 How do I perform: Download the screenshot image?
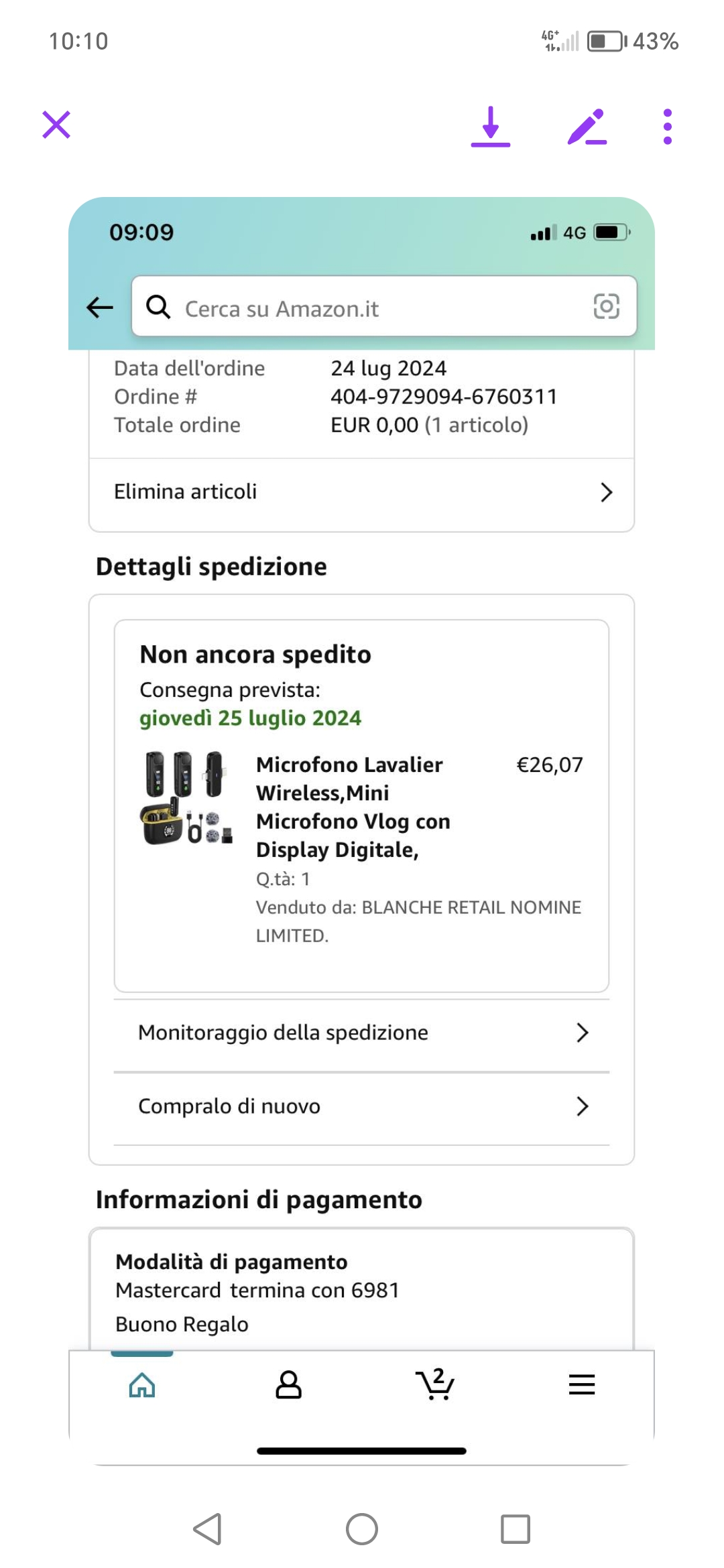coord(490,126)
